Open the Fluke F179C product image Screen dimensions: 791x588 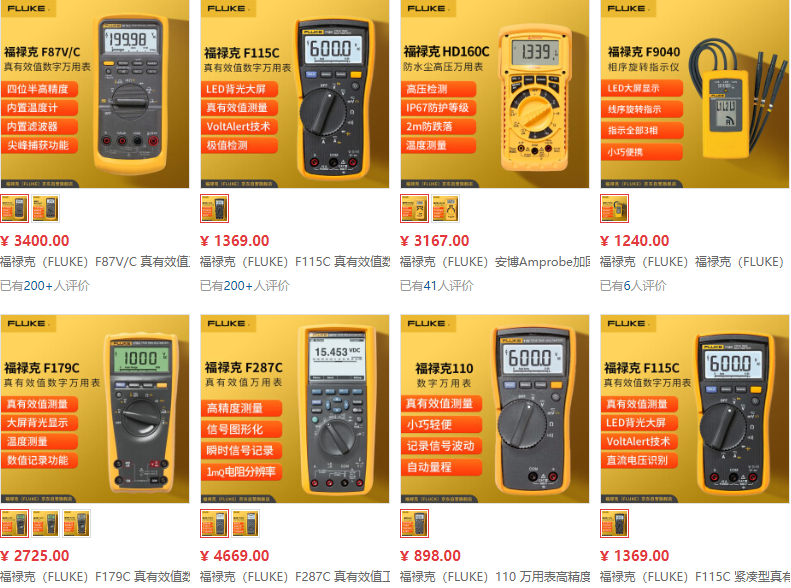point(94,408)
